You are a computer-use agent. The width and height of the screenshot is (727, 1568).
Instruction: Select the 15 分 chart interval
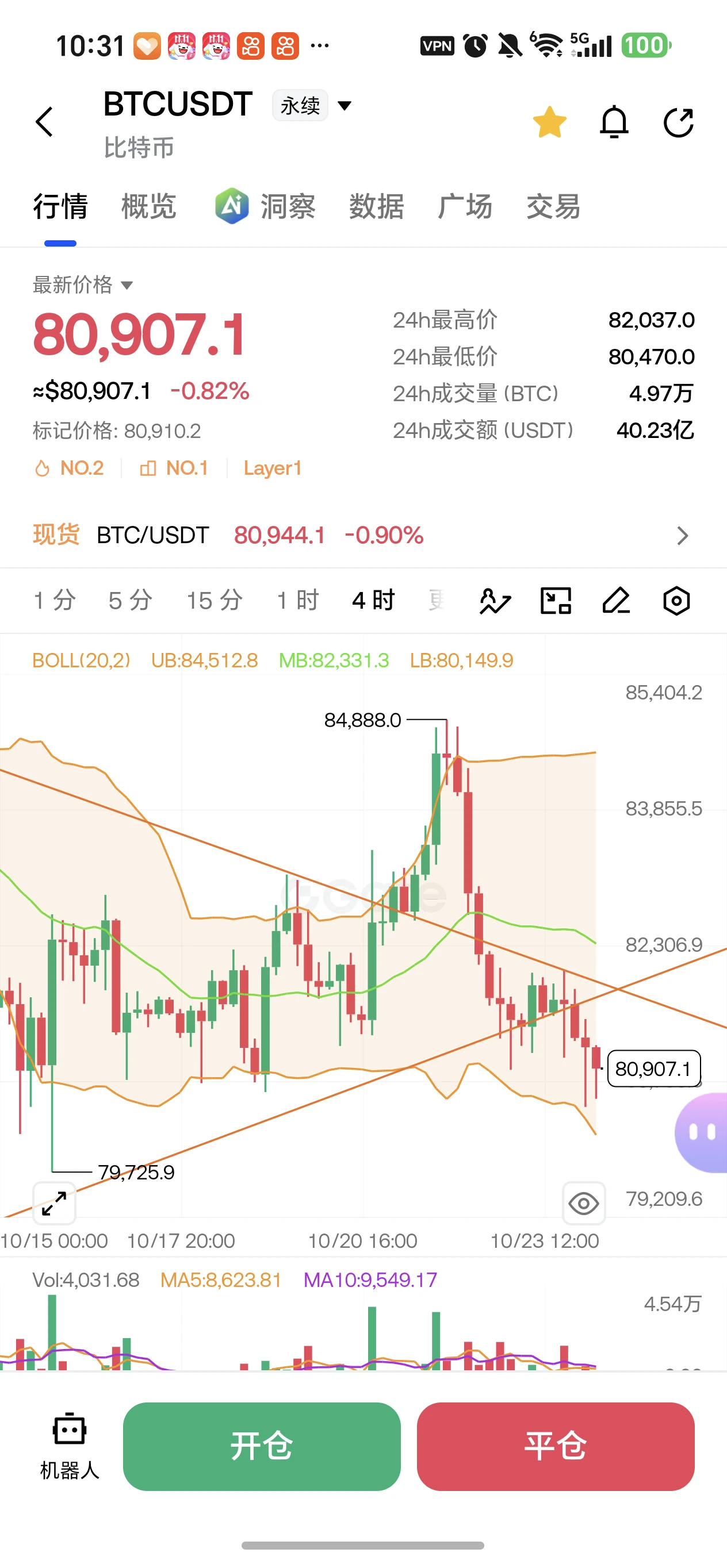215,600
